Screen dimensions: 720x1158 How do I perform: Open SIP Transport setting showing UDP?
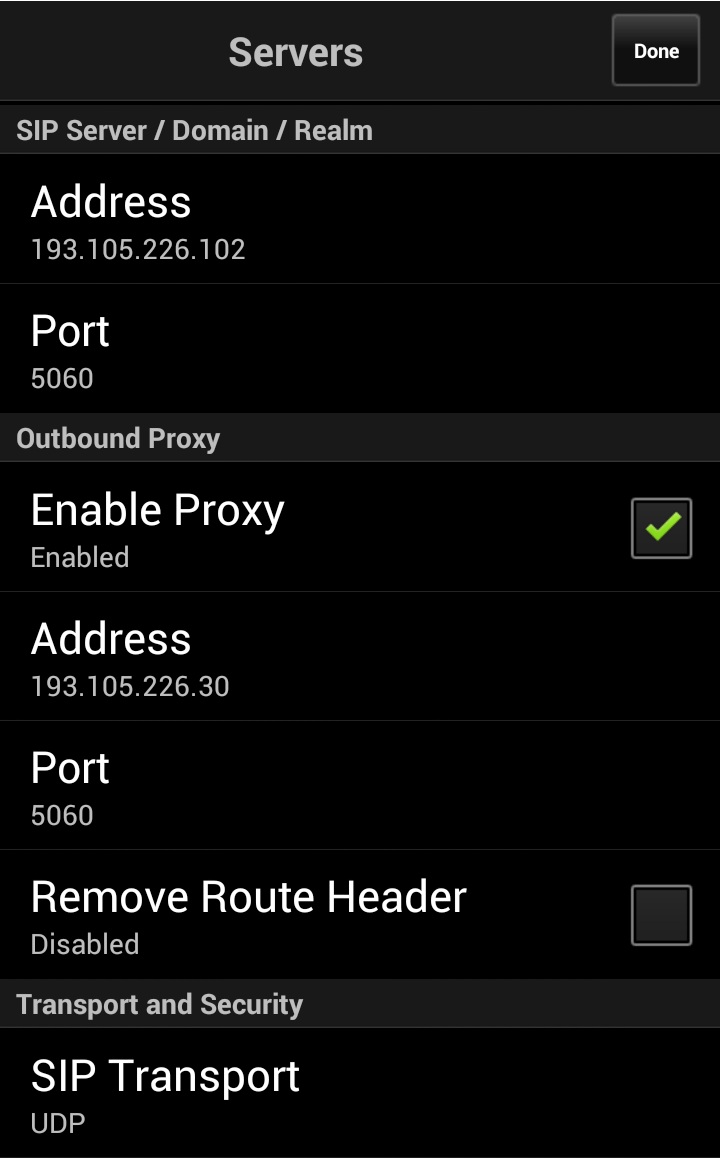(360, 1093)
